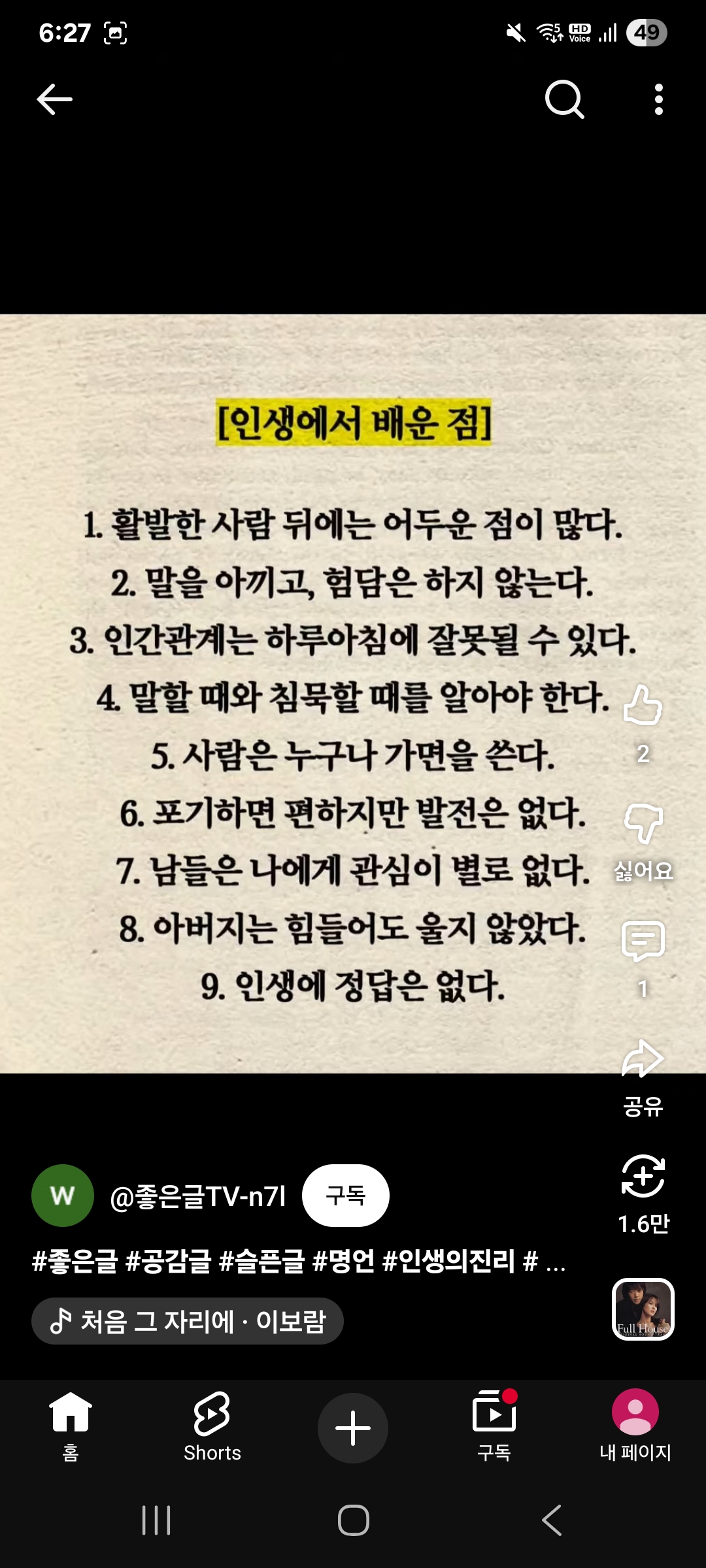Open the @좋은글TV-n7l channel
Image resolution: width=706 pixels, height=1568 pixels.
pyautogui.click(x=197, y=1196)
